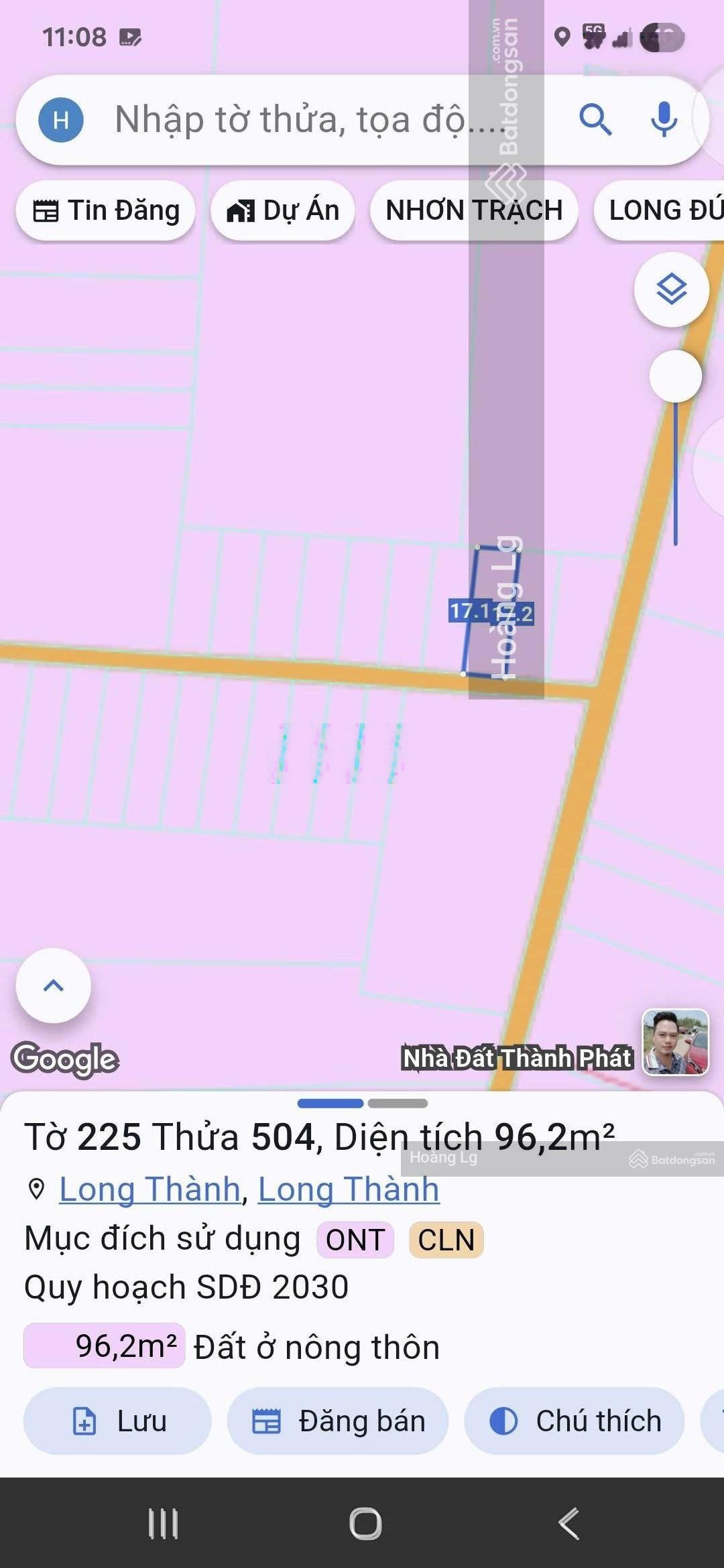Open the first Long Thành location link
Image resolution: width=724 pixels, height=1568 pixels.
click(x=149, y=1190)
